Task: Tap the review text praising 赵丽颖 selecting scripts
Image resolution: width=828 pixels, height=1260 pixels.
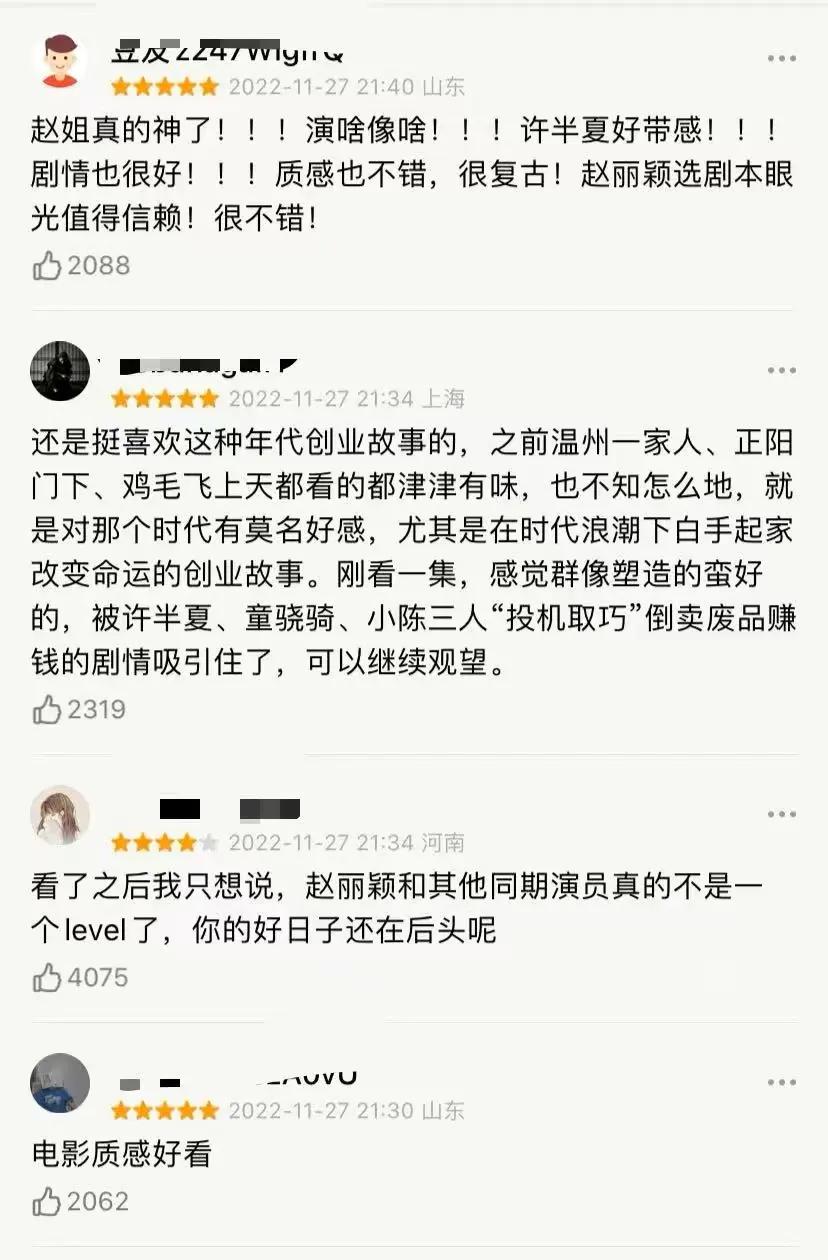Action: (x=400, y=175)
